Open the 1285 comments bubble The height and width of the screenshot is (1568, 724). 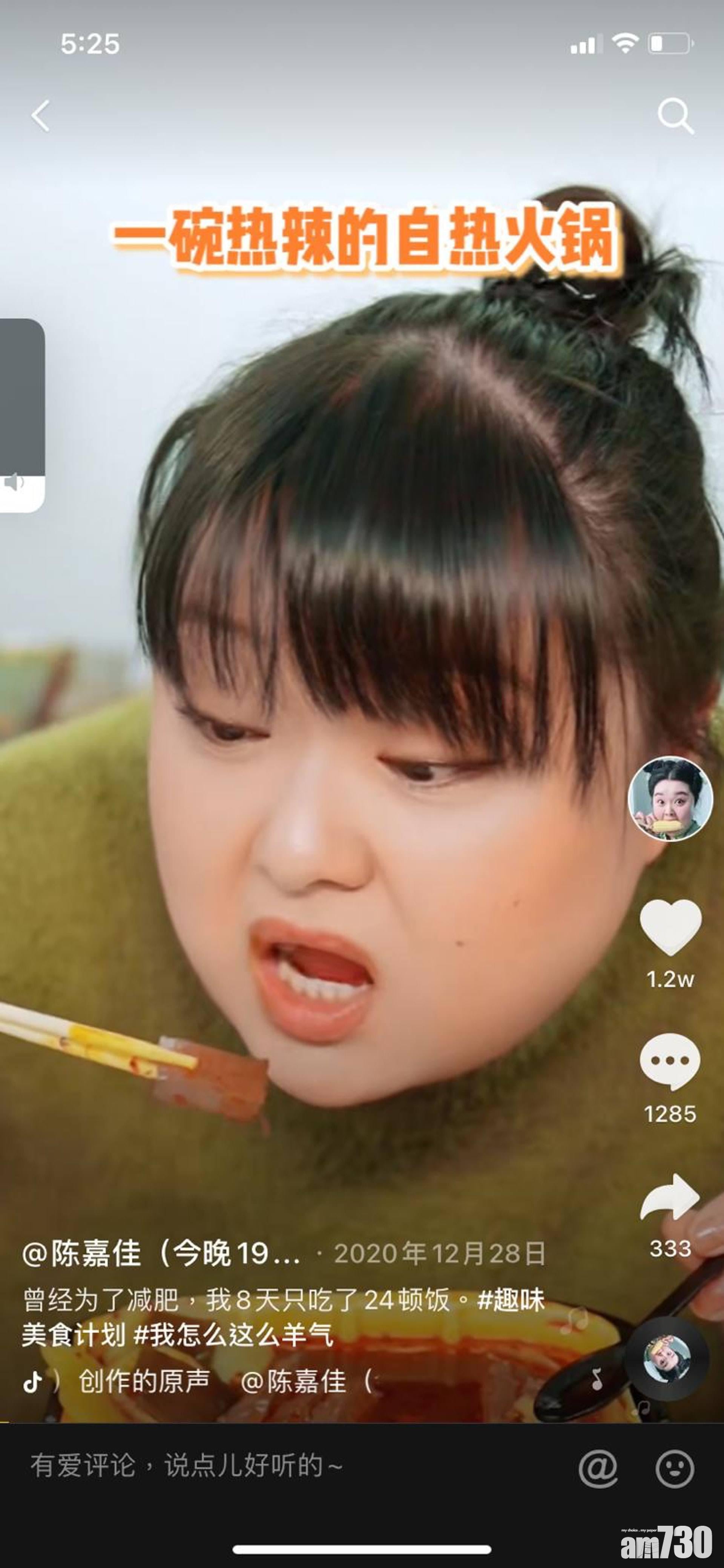[x=670, y=1061]
